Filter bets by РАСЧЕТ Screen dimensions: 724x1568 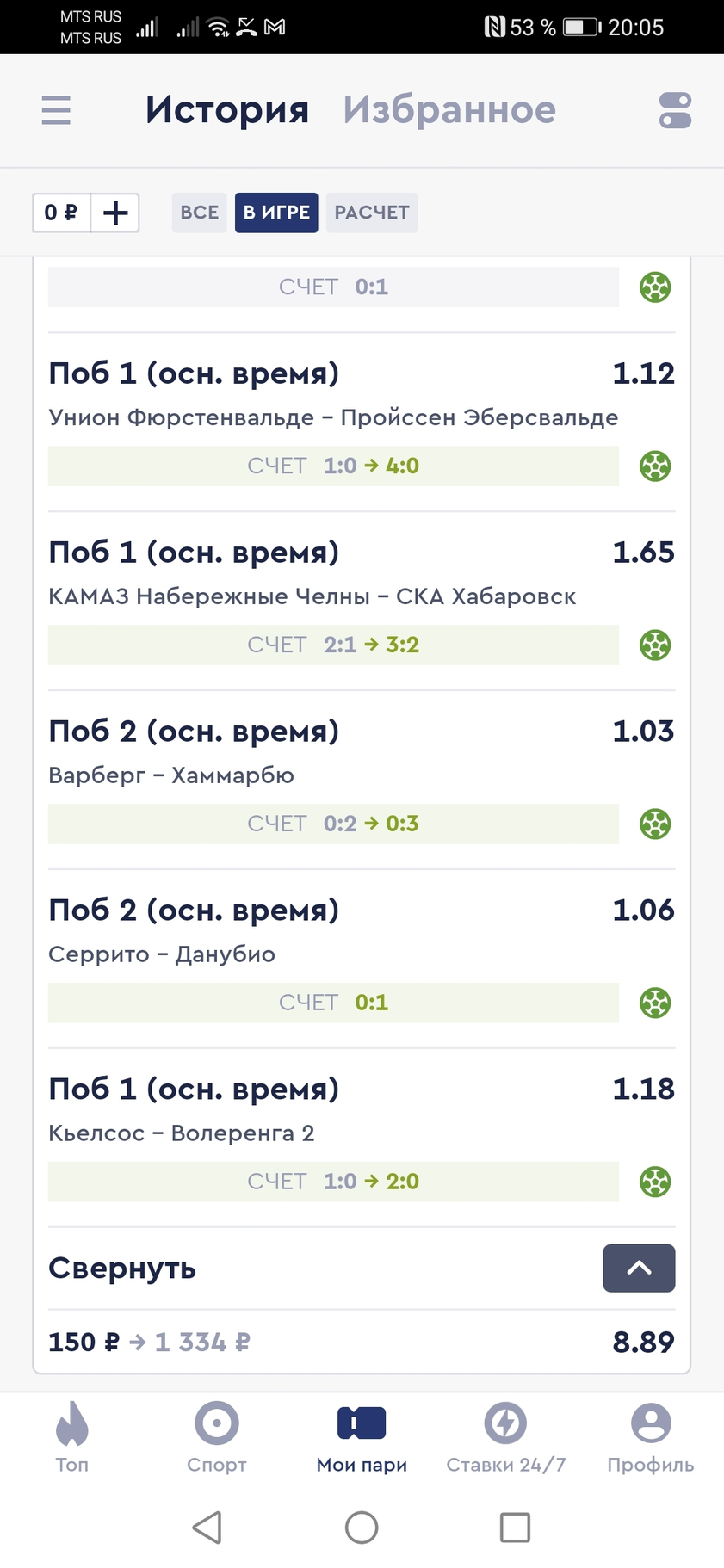(372, 213)
